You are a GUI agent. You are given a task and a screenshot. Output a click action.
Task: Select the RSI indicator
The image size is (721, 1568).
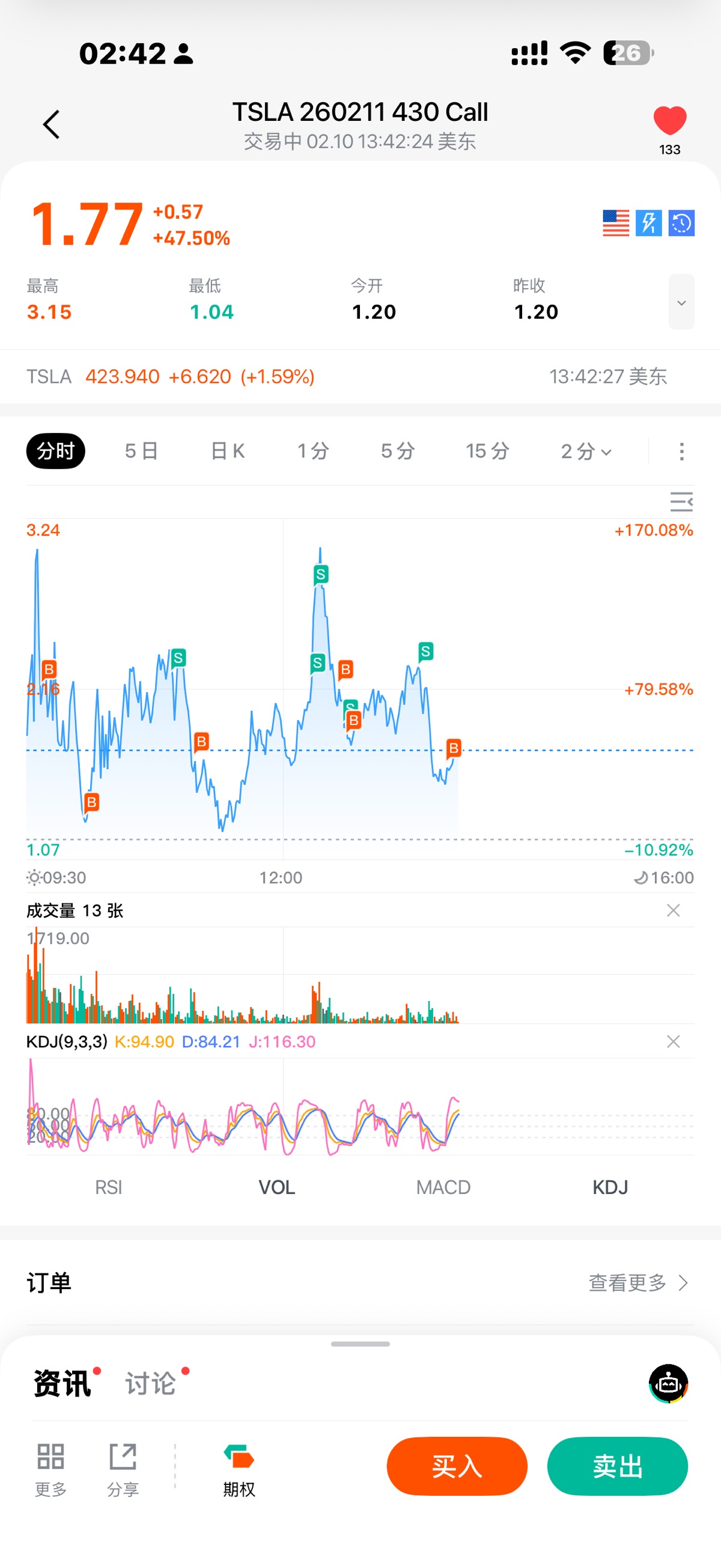click(108, 1187)
